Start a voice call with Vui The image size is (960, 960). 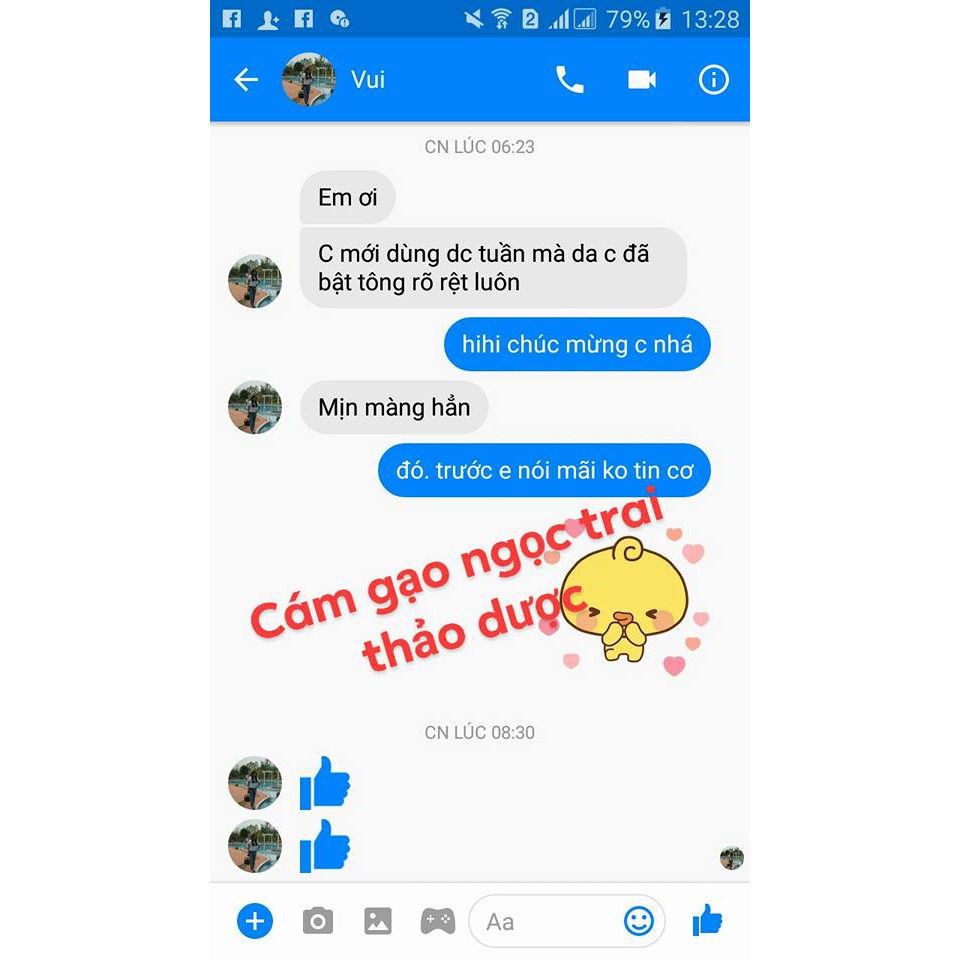tap(570, 80)
